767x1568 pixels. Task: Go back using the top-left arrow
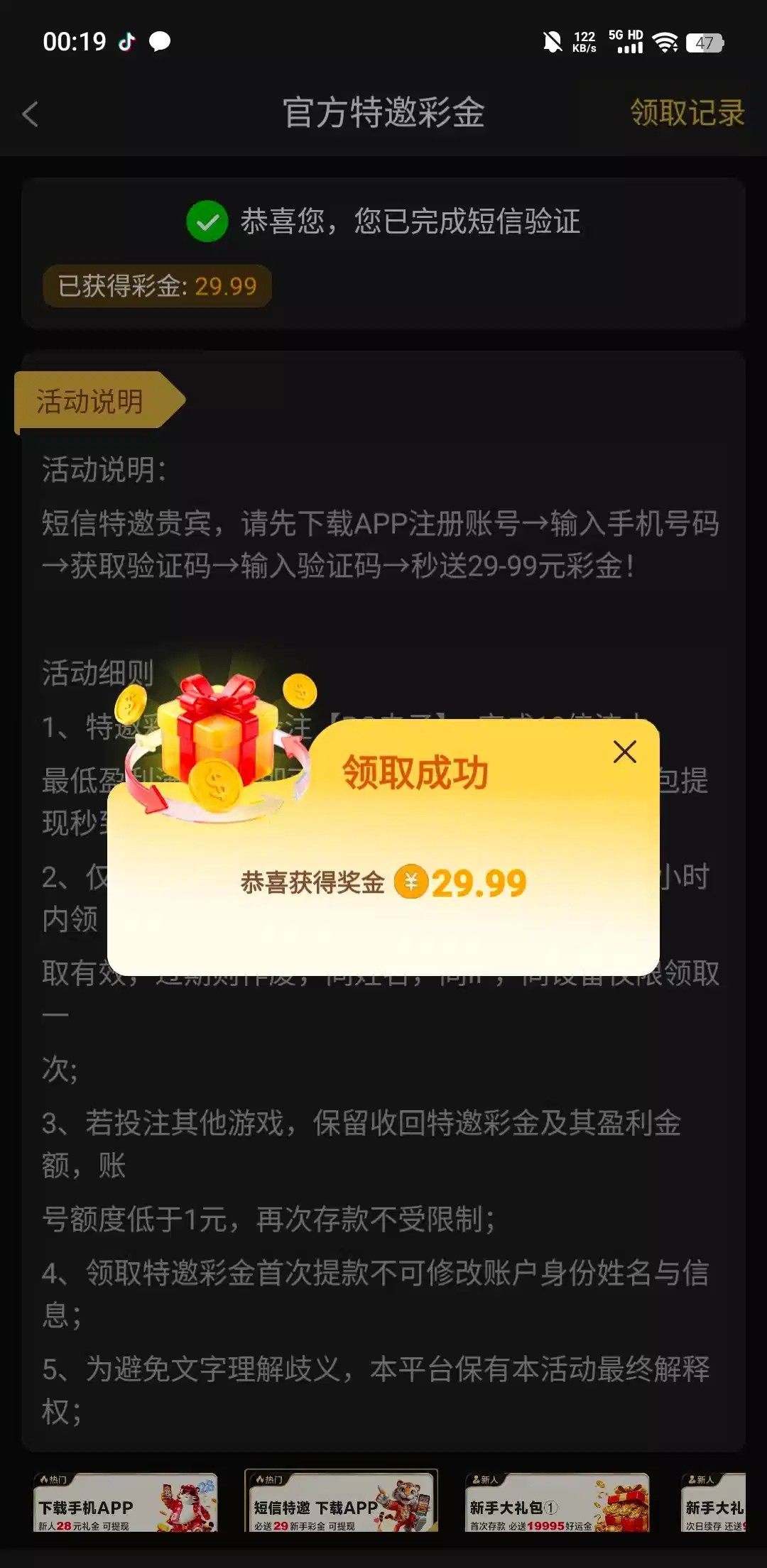point(31,114)
